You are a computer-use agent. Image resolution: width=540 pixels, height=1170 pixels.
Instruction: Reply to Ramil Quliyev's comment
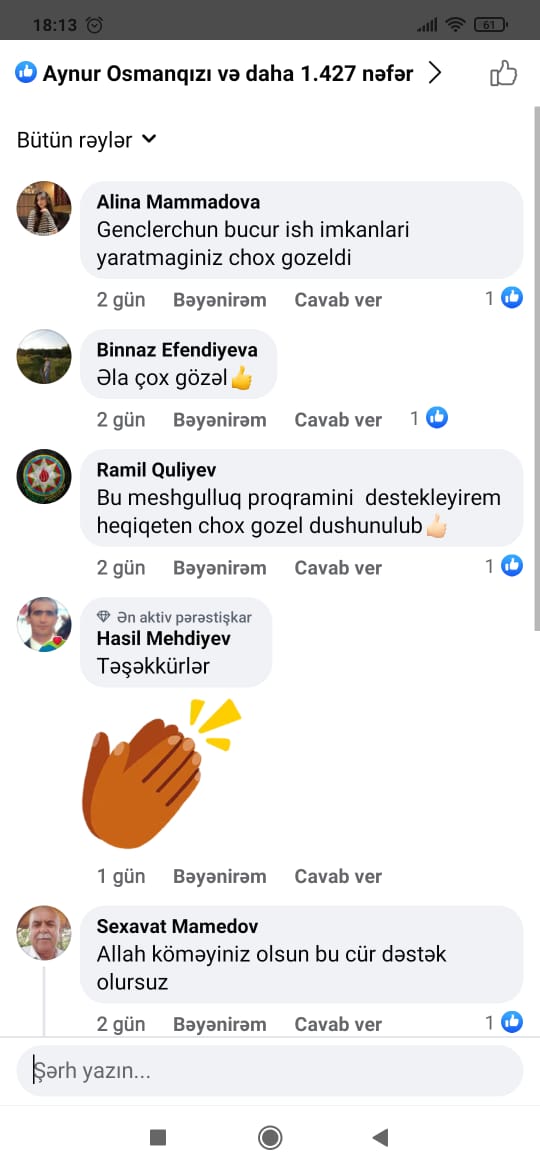tap(338, 568)
